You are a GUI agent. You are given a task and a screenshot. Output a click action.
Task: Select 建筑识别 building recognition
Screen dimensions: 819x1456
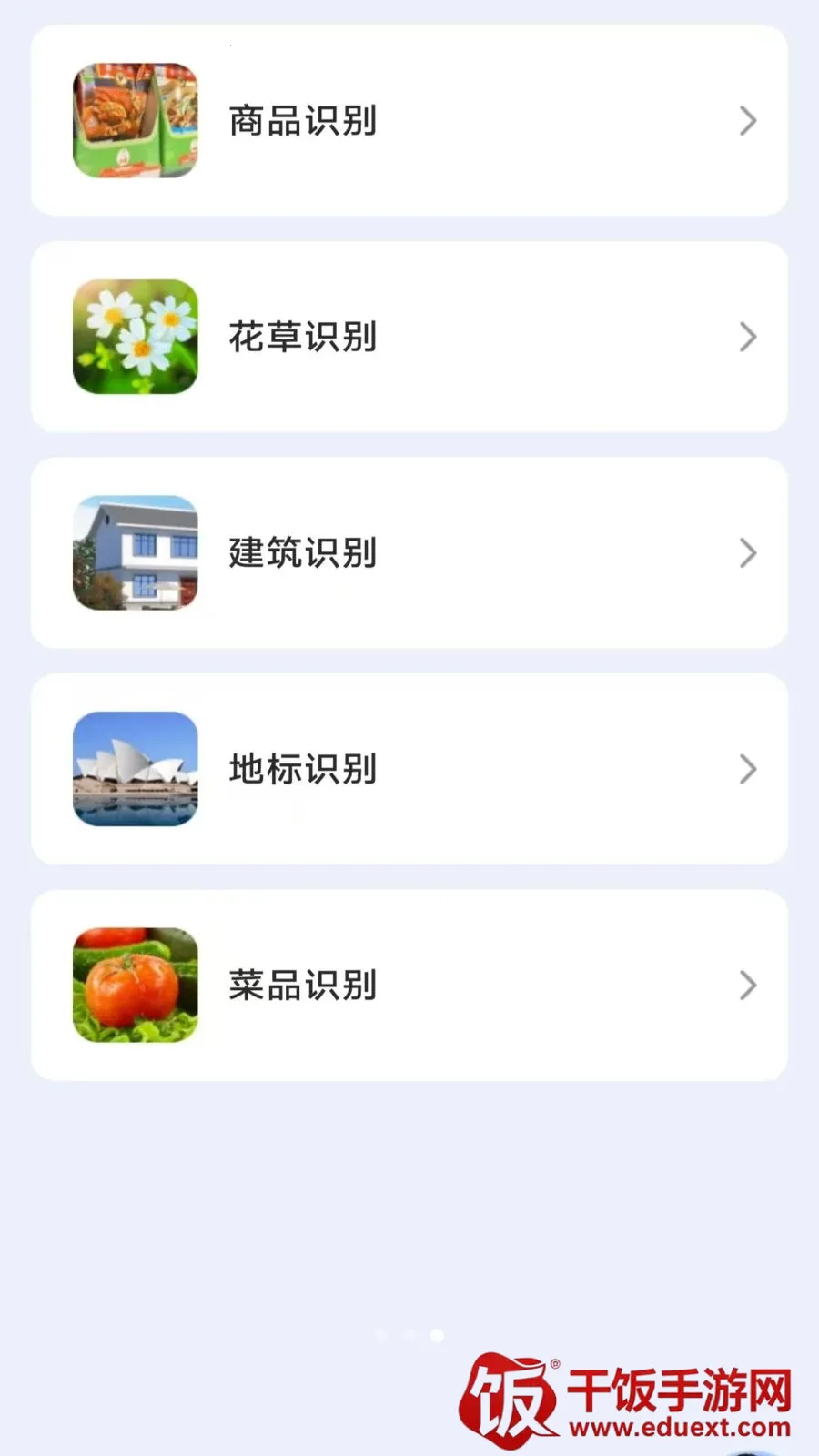click(x=409, y=552)
